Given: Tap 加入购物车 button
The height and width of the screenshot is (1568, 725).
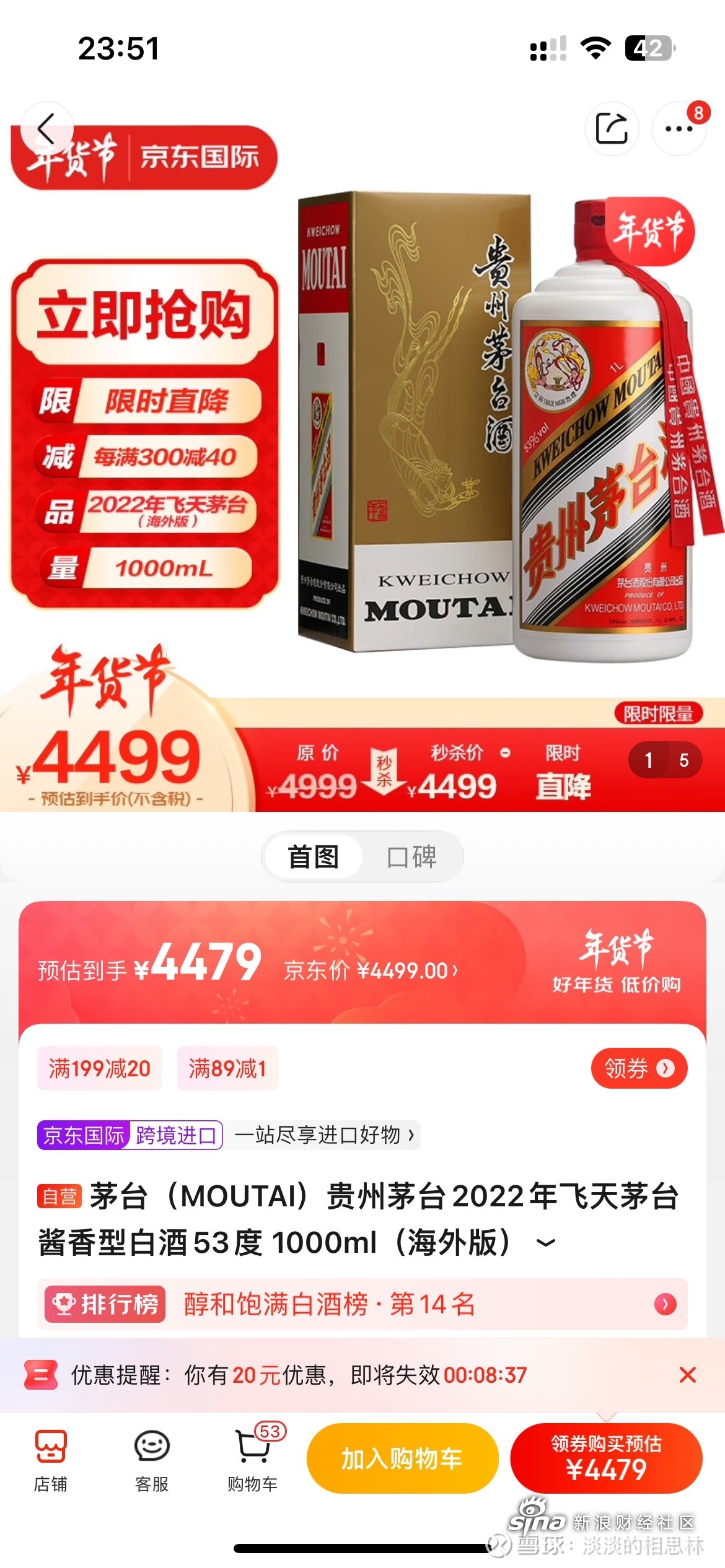Looking at the screenshot, I should coord(402,1459).
